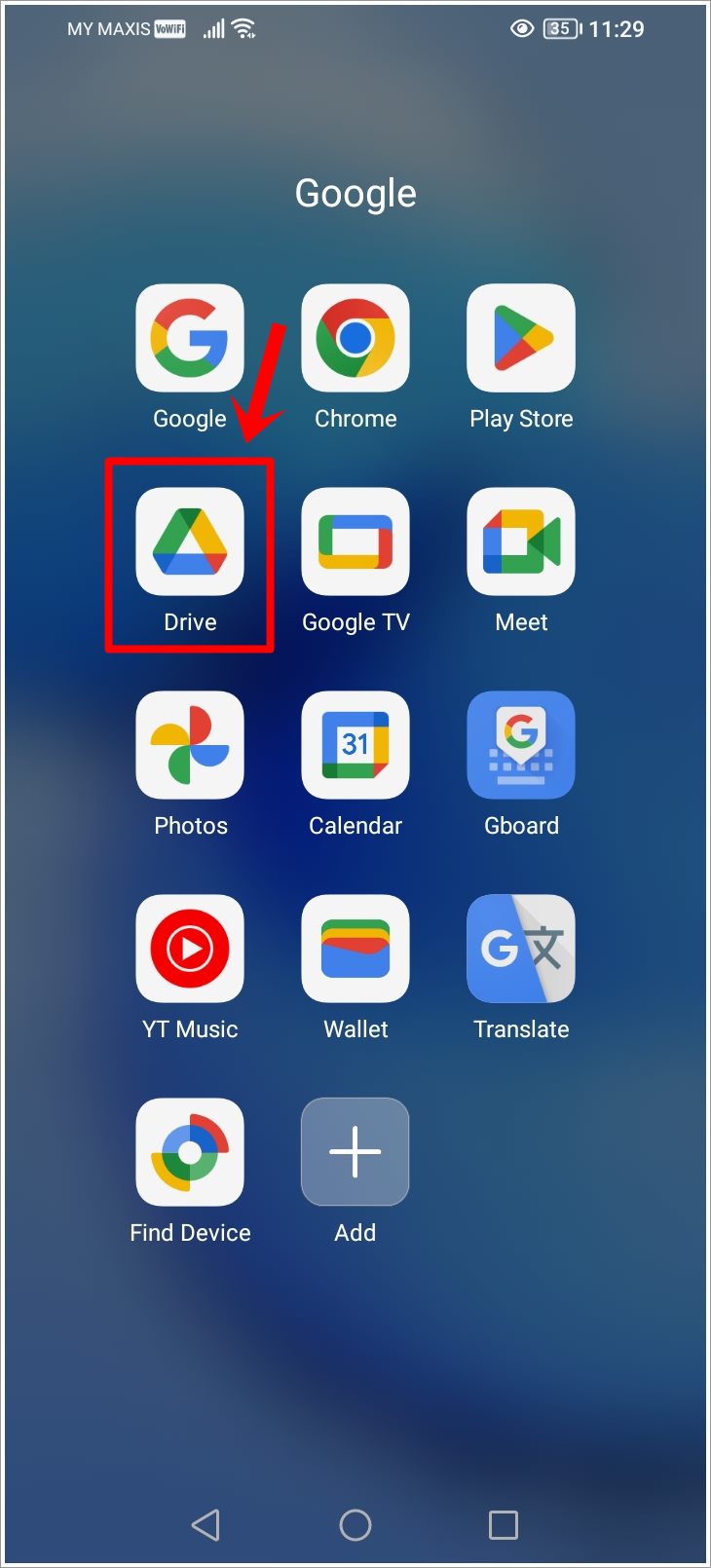Screen dimensions: 711x1568
Task: Tap the battery indicator showing 35
Action: pyautogui.click(x=559, y=29)
